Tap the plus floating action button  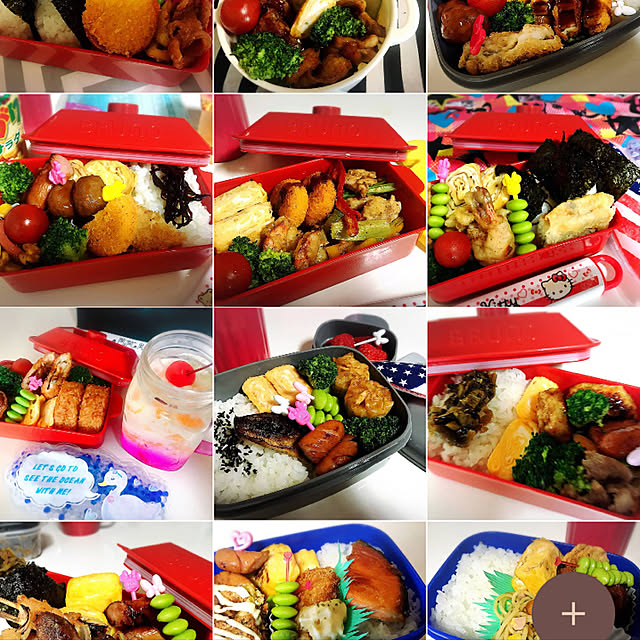coord(573,612)
